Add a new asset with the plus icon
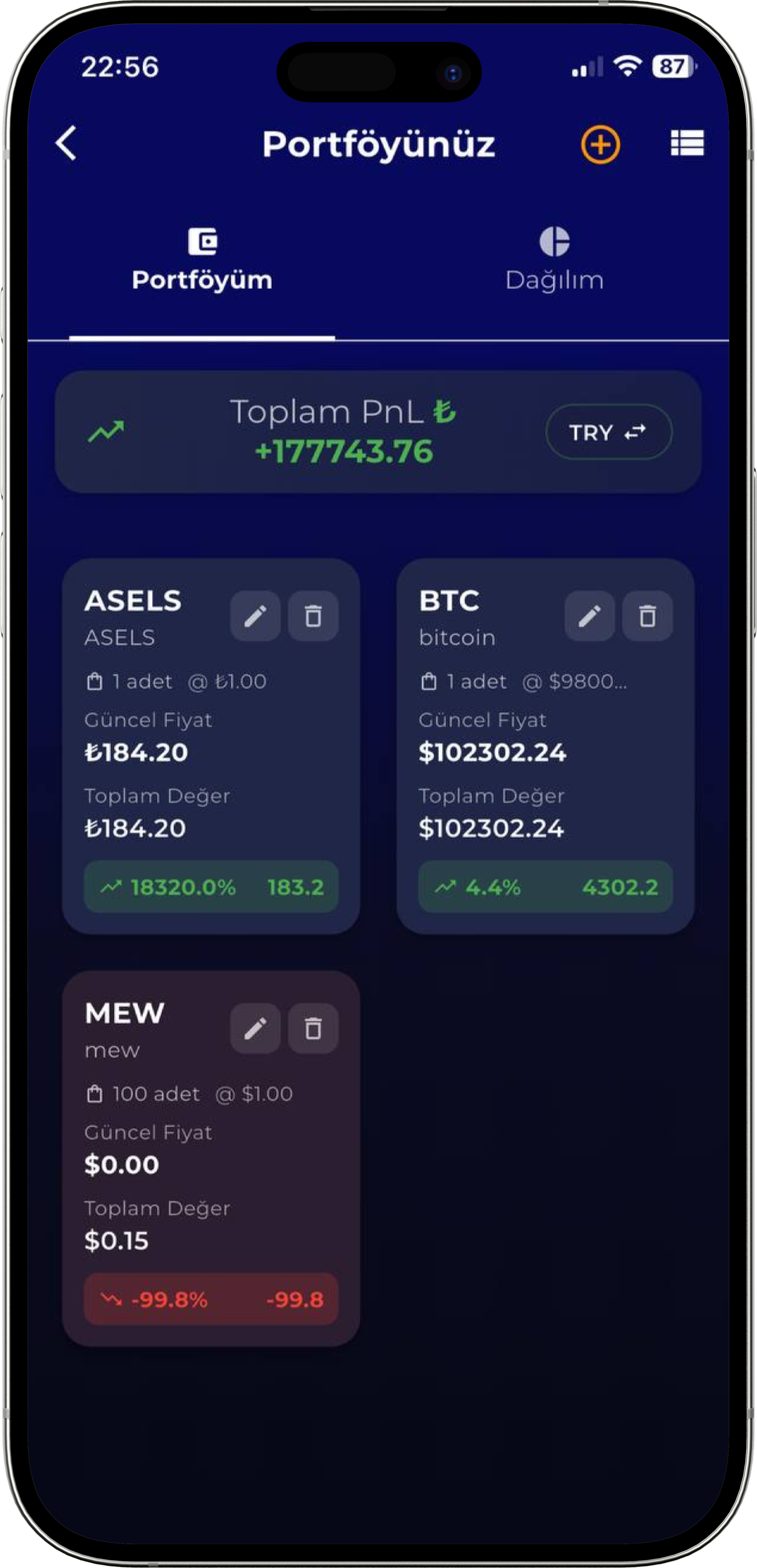The image size is (757, 1568). [x=600, y=145]
